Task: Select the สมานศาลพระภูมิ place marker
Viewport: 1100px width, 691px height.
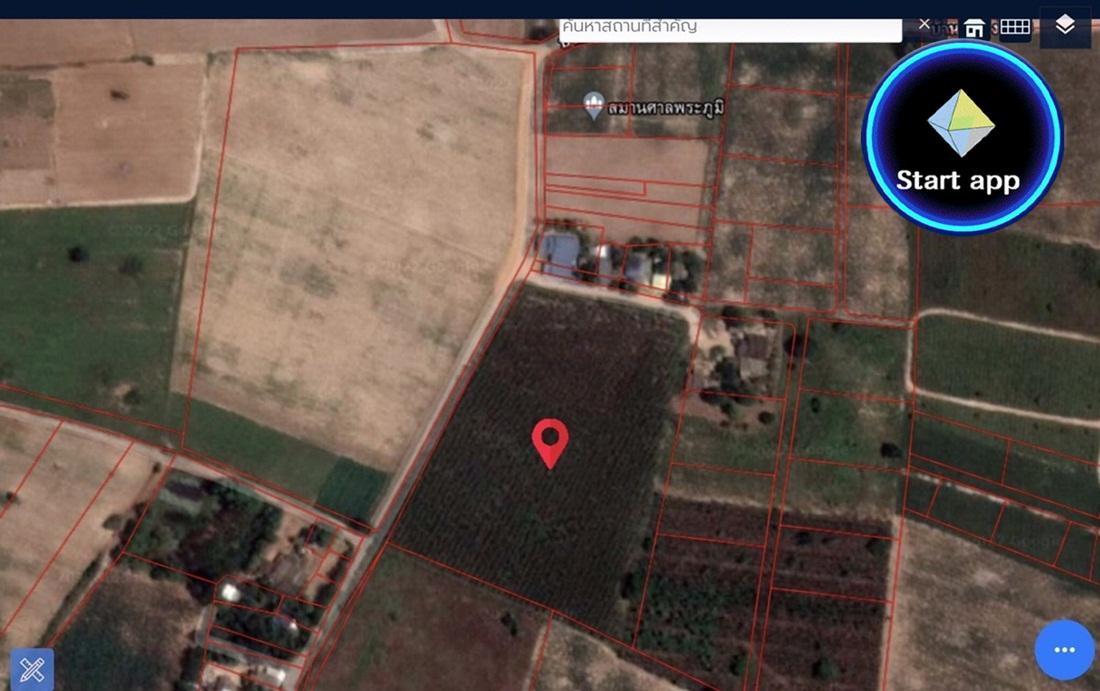Action: [x=594, y=103]
